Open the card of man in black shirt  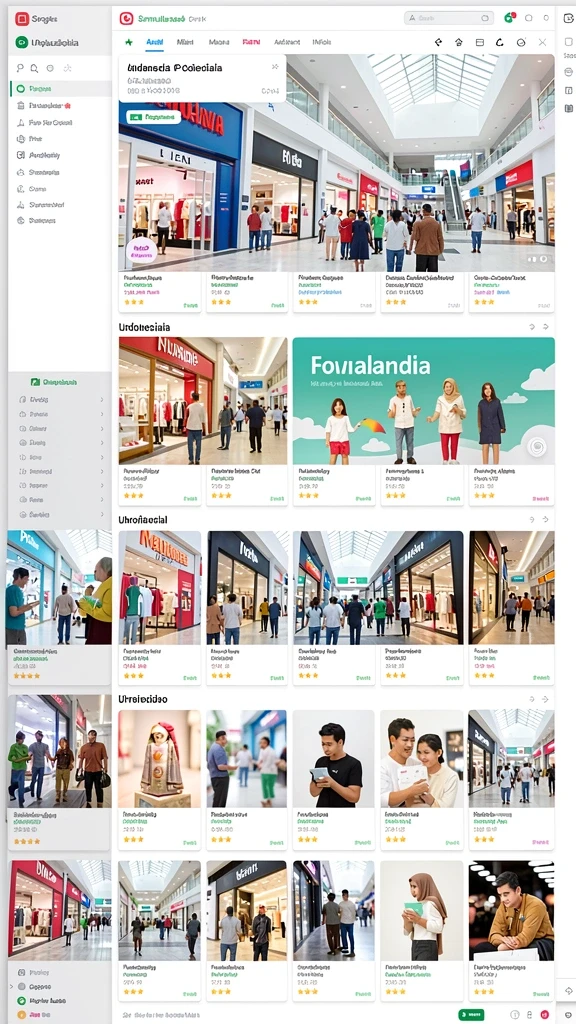tap(333, 779)
